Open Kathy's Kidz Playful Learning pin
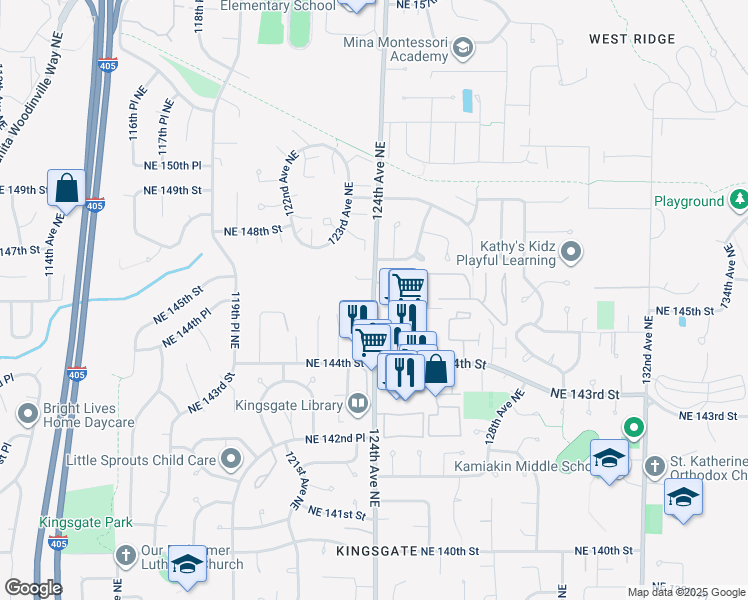 tap(571, 252)
